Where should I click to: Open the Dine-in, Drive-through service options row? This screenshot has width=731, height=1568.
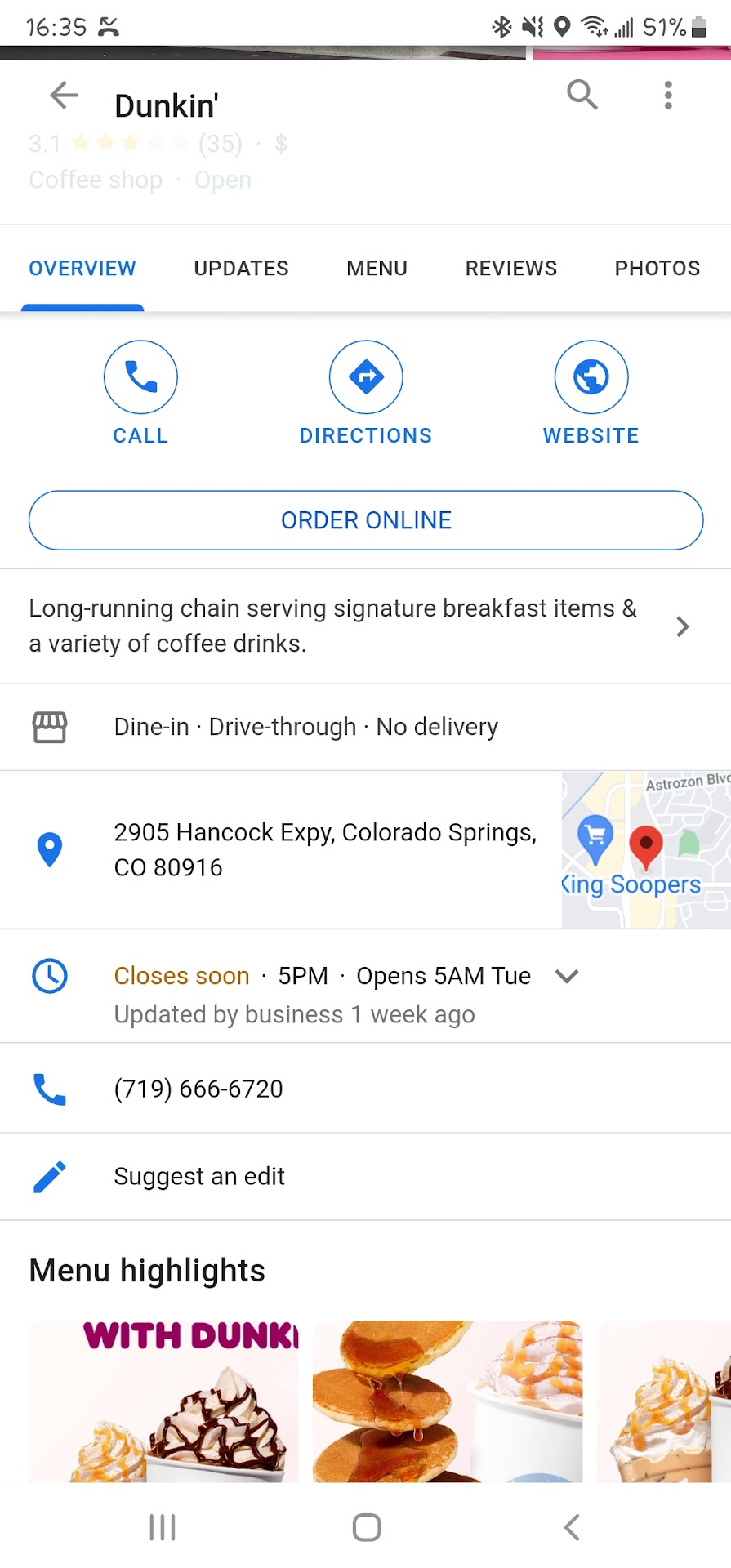tap(306, 727)
